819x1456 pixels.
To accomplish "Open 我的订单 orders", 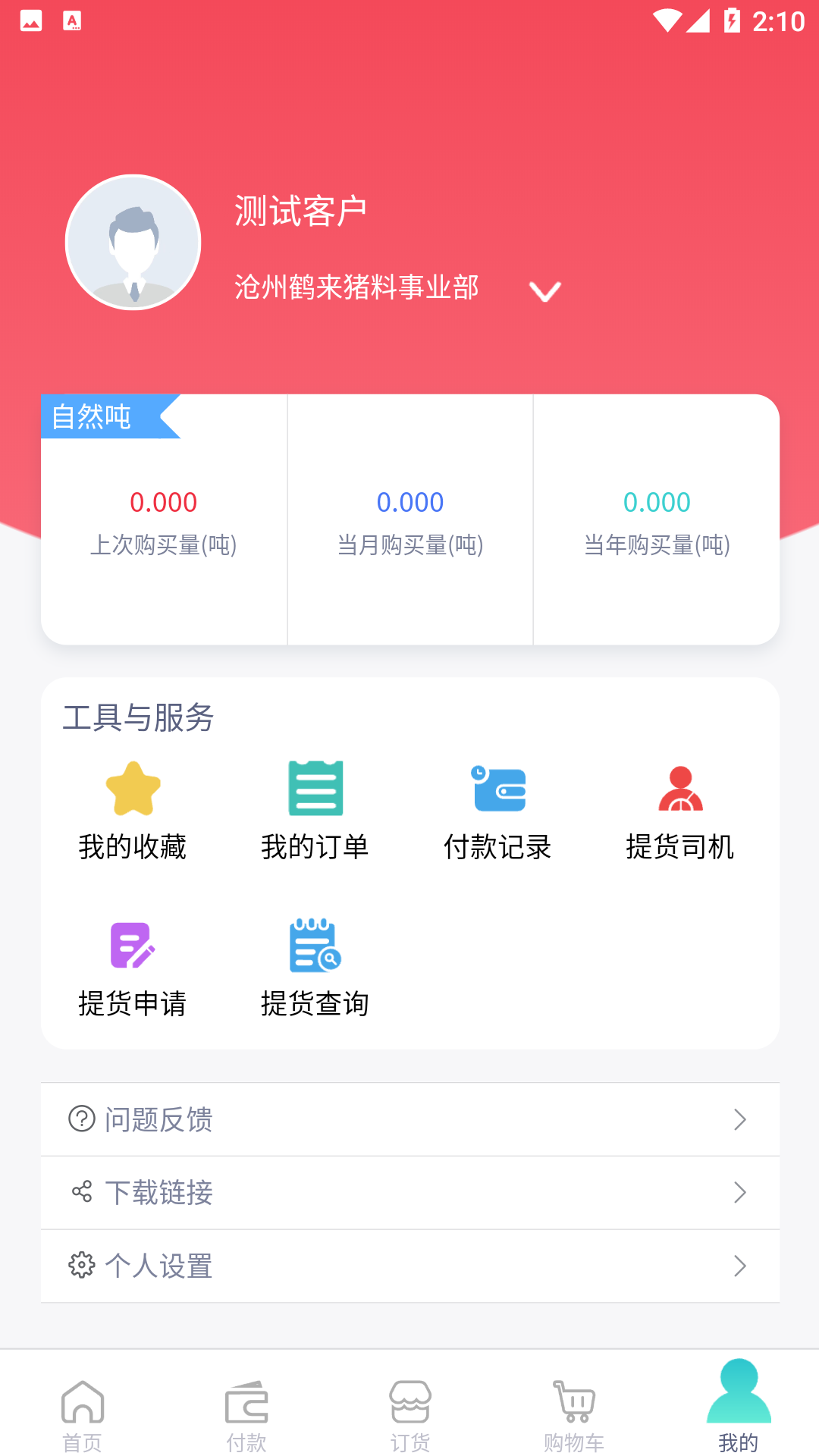I will point(315,811).
